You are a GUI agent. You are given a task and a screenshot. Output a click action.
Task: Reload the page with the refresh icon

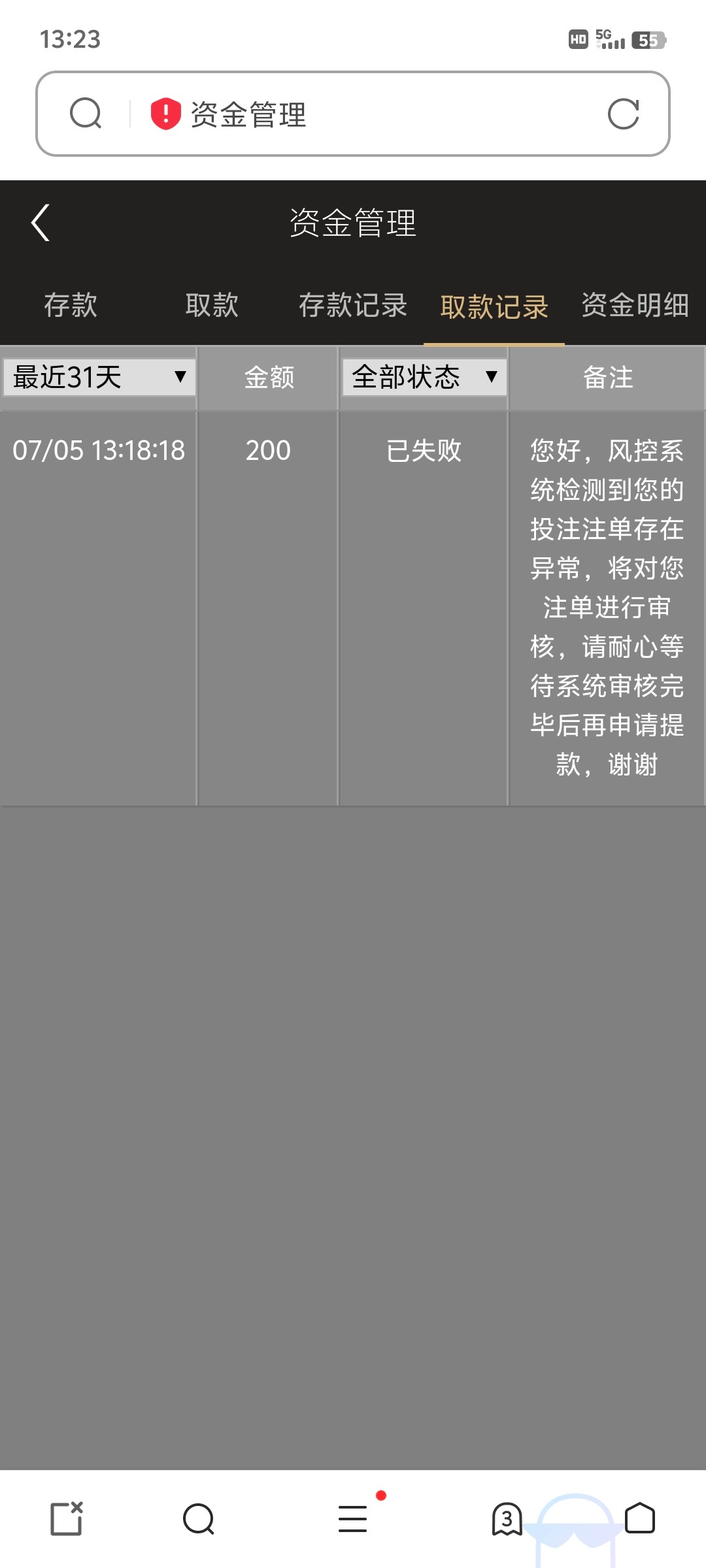tap(623, 114)
